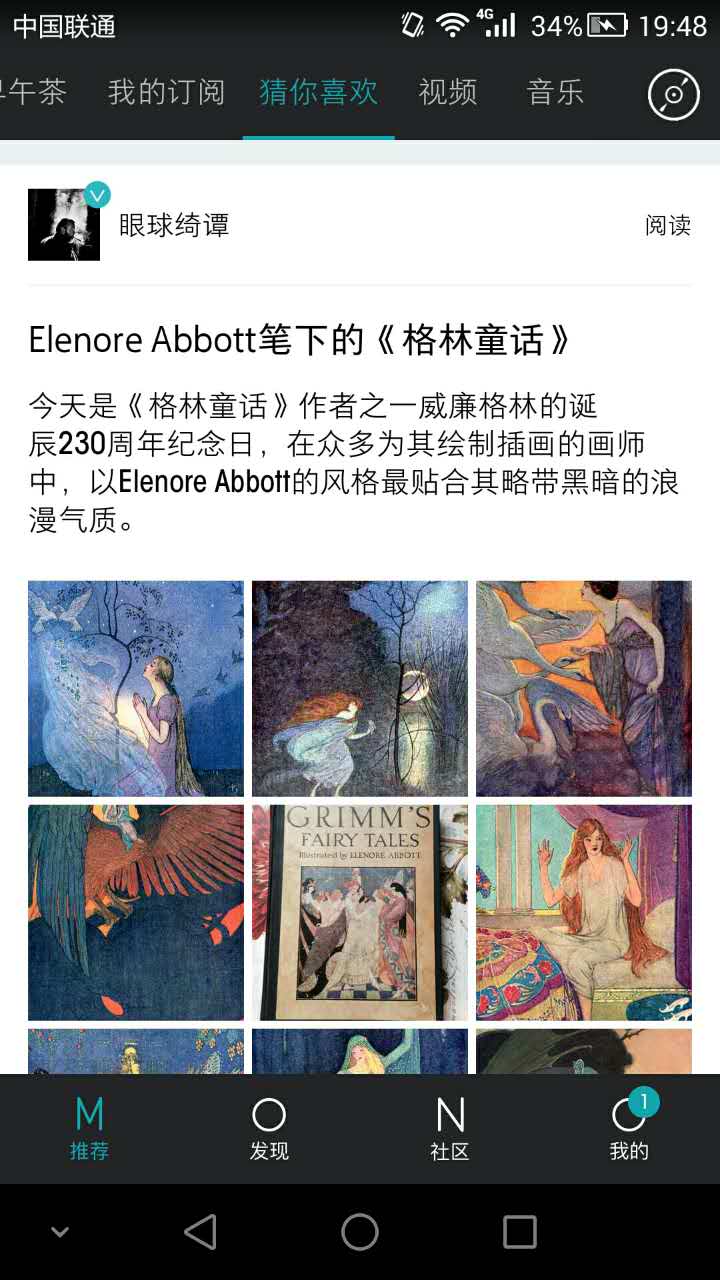Open the music disc player icon
Viewport: 720px width, 1280px height.
point(673,95)
